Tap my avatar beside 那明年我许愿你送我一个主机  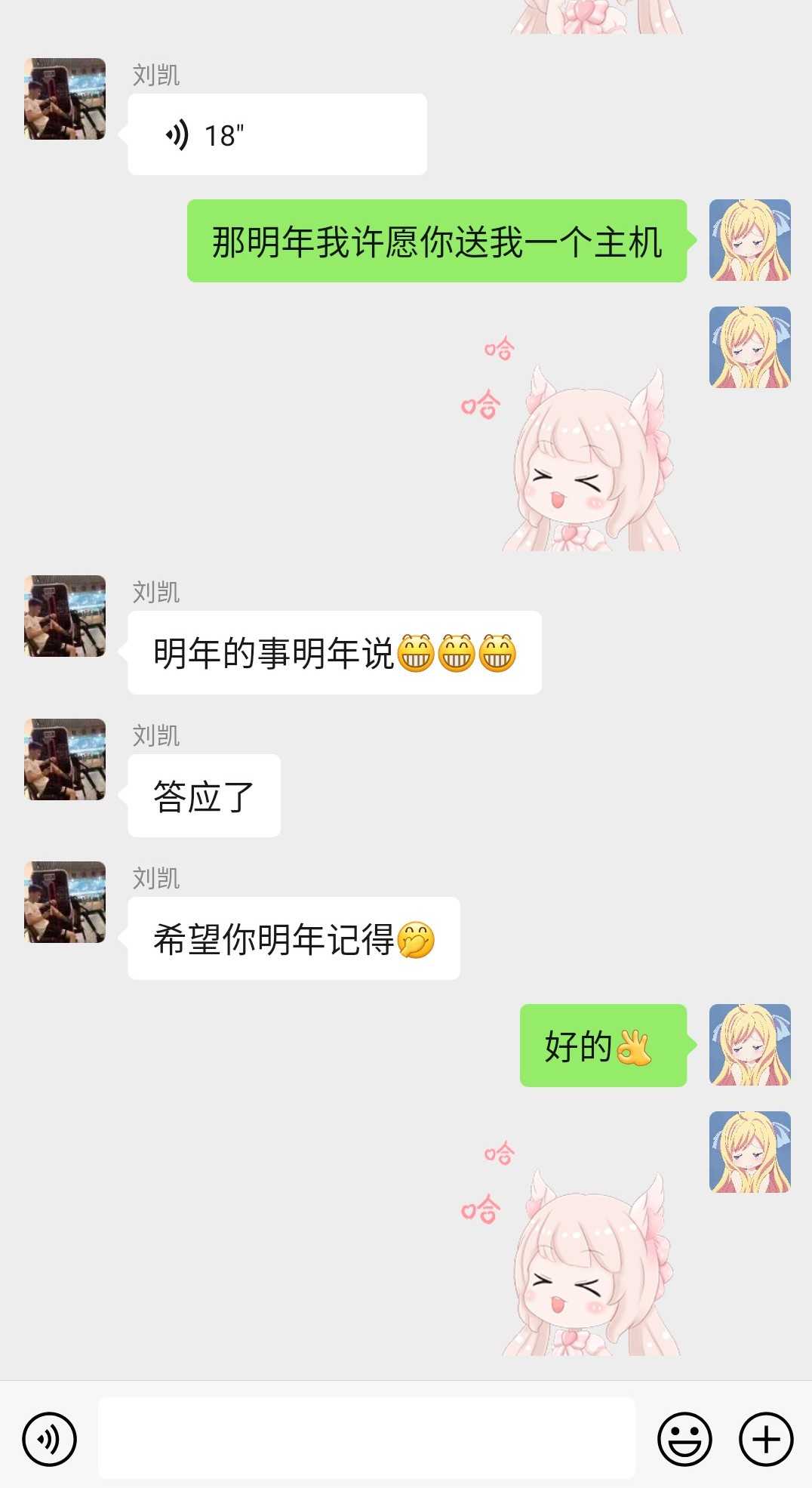[749, 240]
